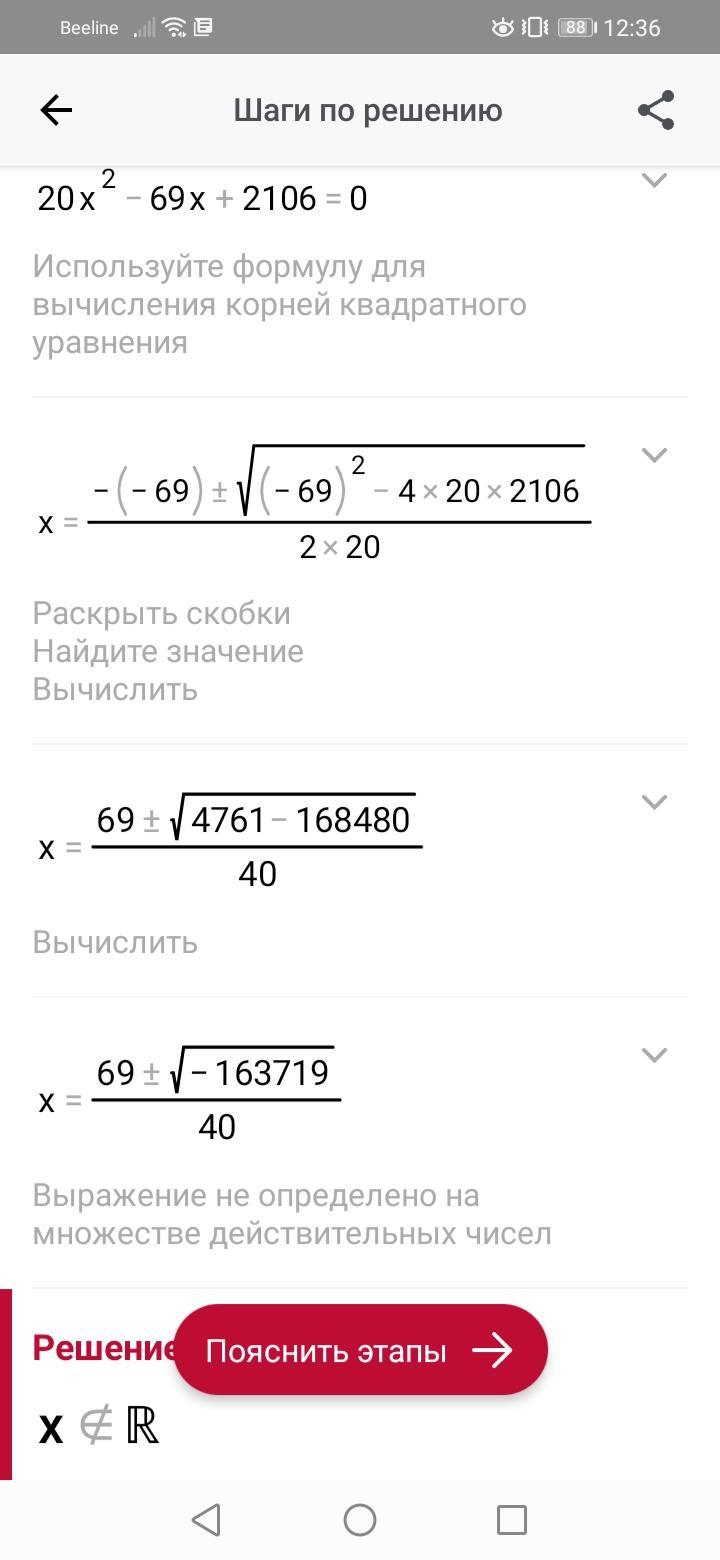720x1560 pixels.
Task: Go back using the top arrow
Action: 56,110
